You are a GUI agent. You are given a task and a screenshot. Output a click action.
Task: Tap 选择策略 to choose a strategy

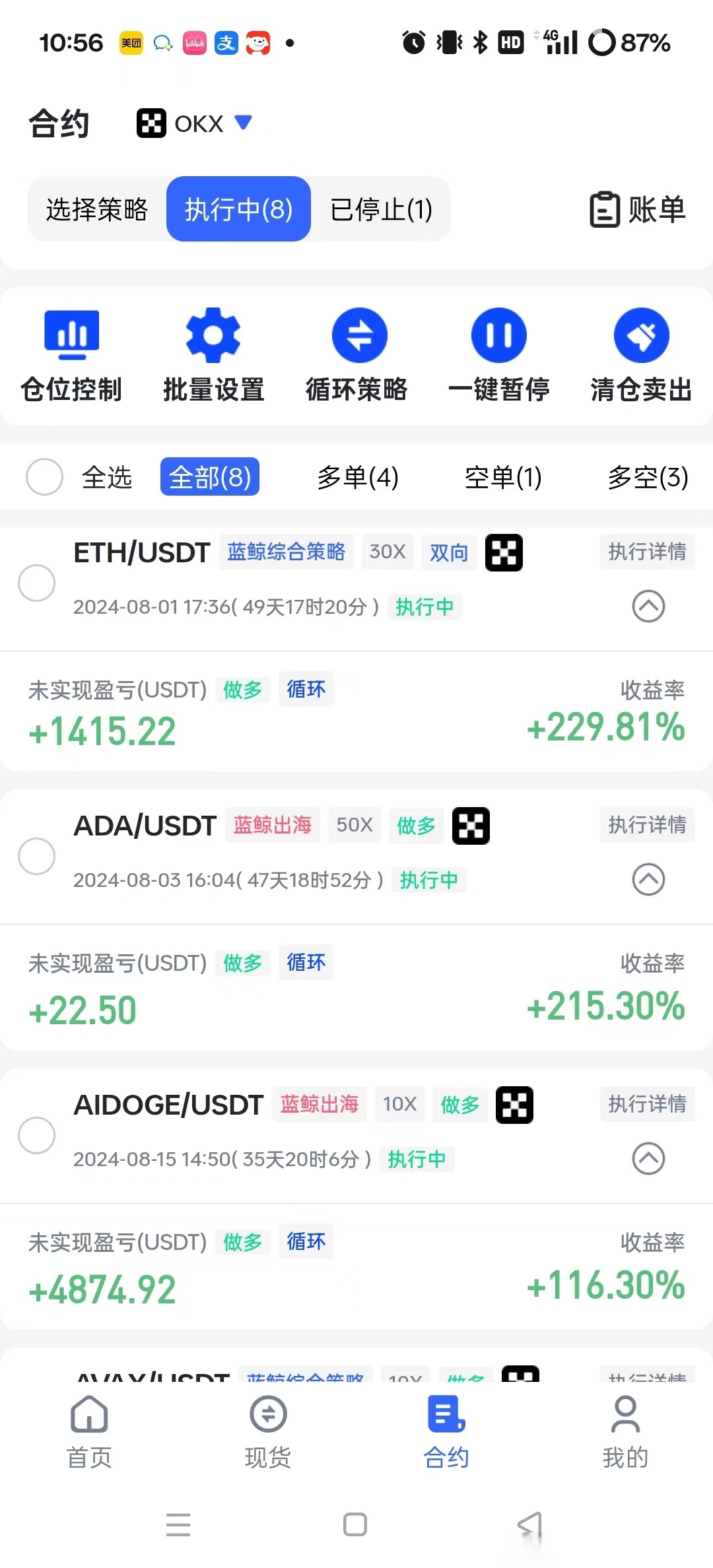97,210
